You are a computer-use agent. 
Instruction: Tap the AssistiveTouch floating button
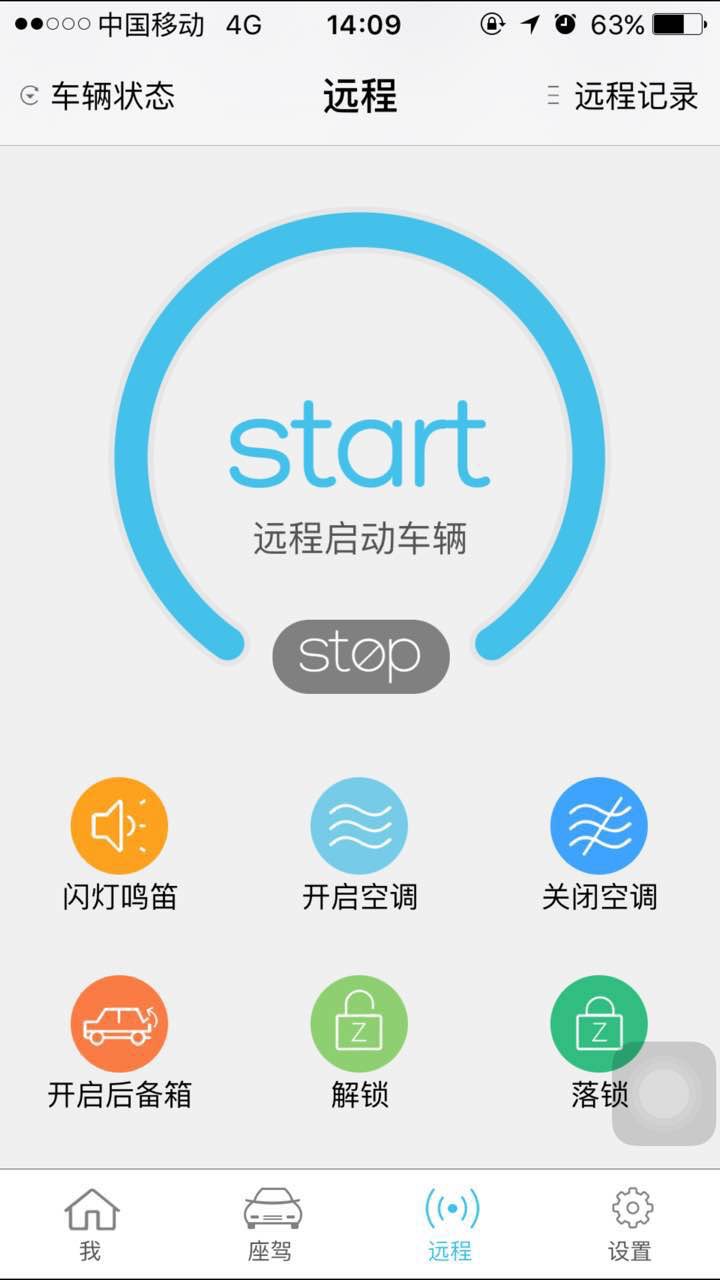click(x=664, y=1094)
